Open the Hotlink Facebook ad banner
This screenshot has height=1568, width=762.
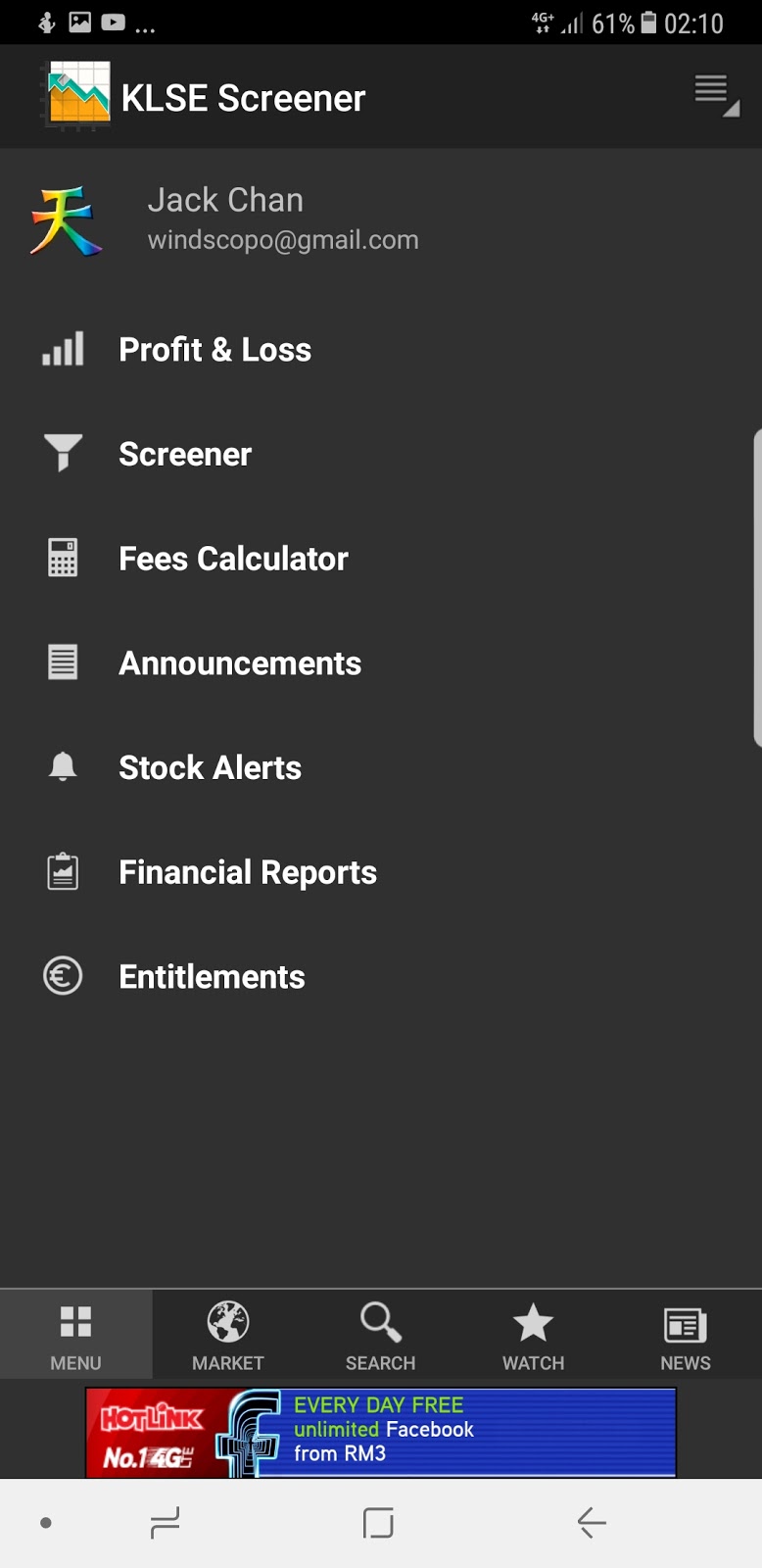[381, 1432]
